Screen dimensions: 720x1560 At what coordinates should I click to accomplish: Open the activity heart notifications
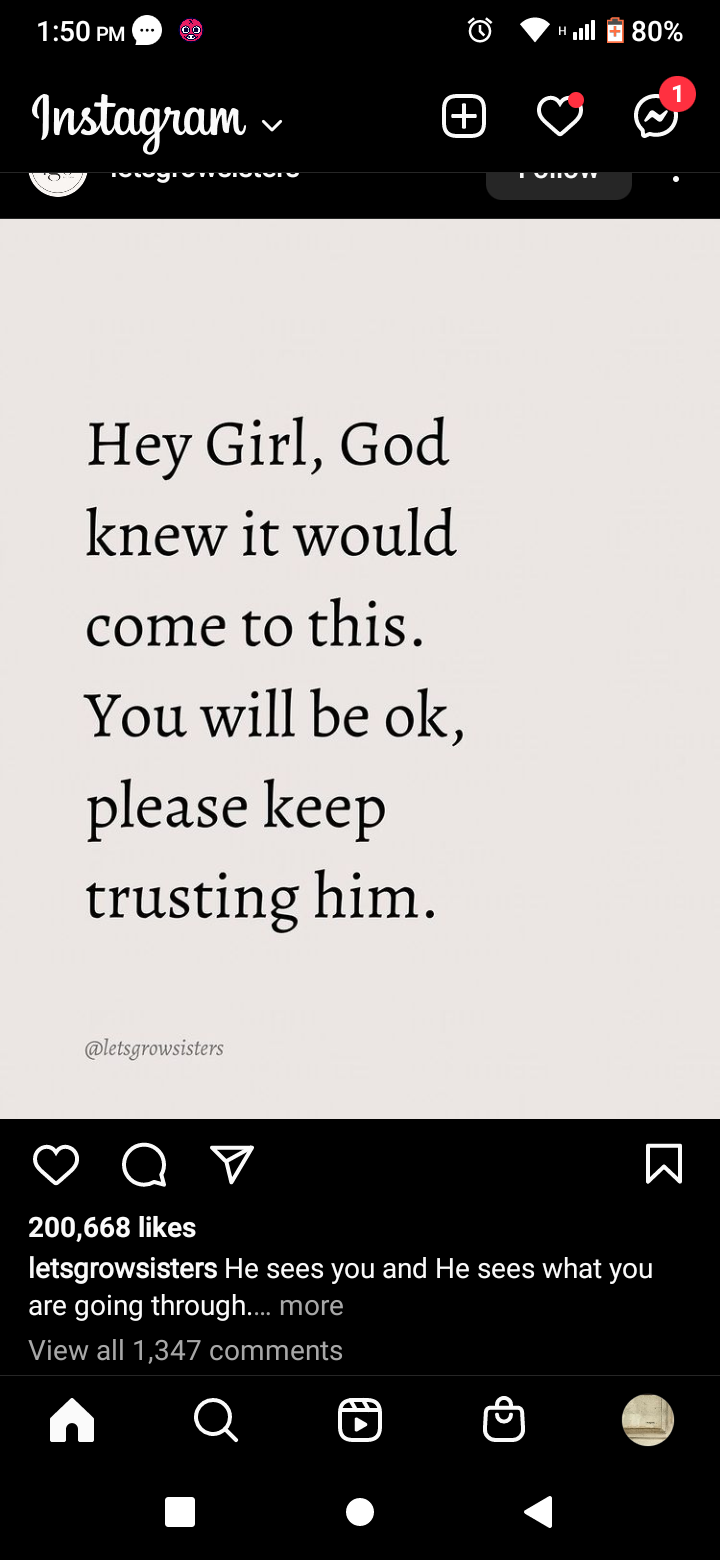click(x=560, y=116)
